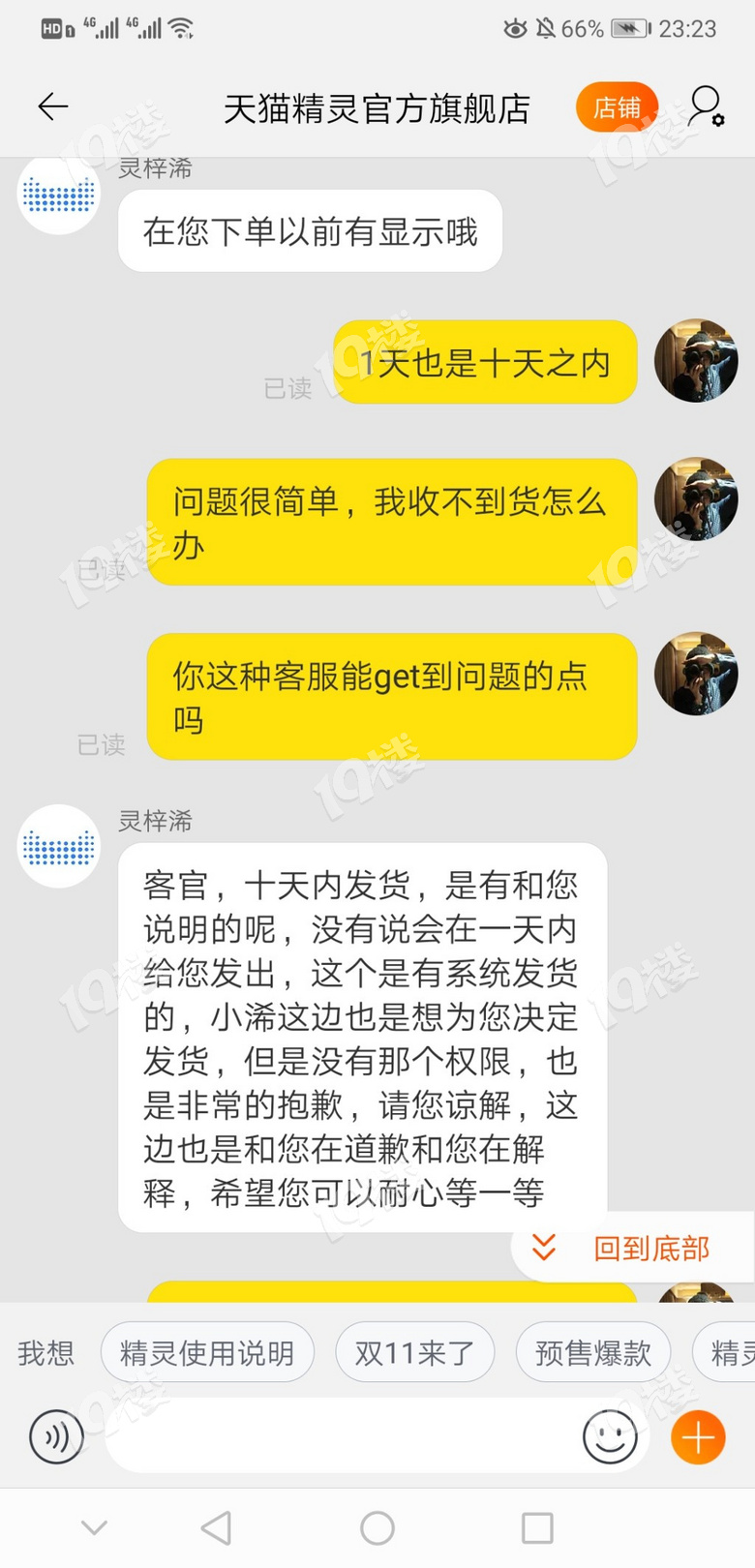Viewport: 755px width, 1568px height.
Task: Select the 预售爆款 chip
Action: (592, 1352)
